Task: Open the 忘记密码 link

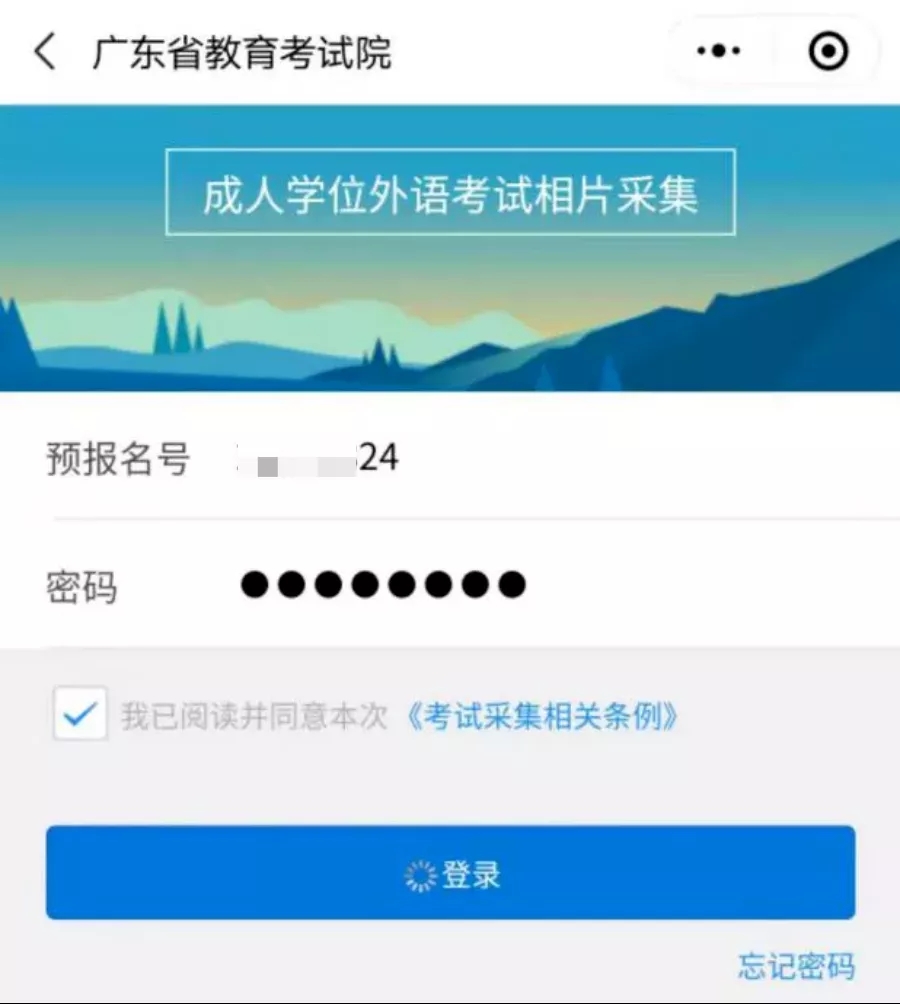Action: [796, 965]
